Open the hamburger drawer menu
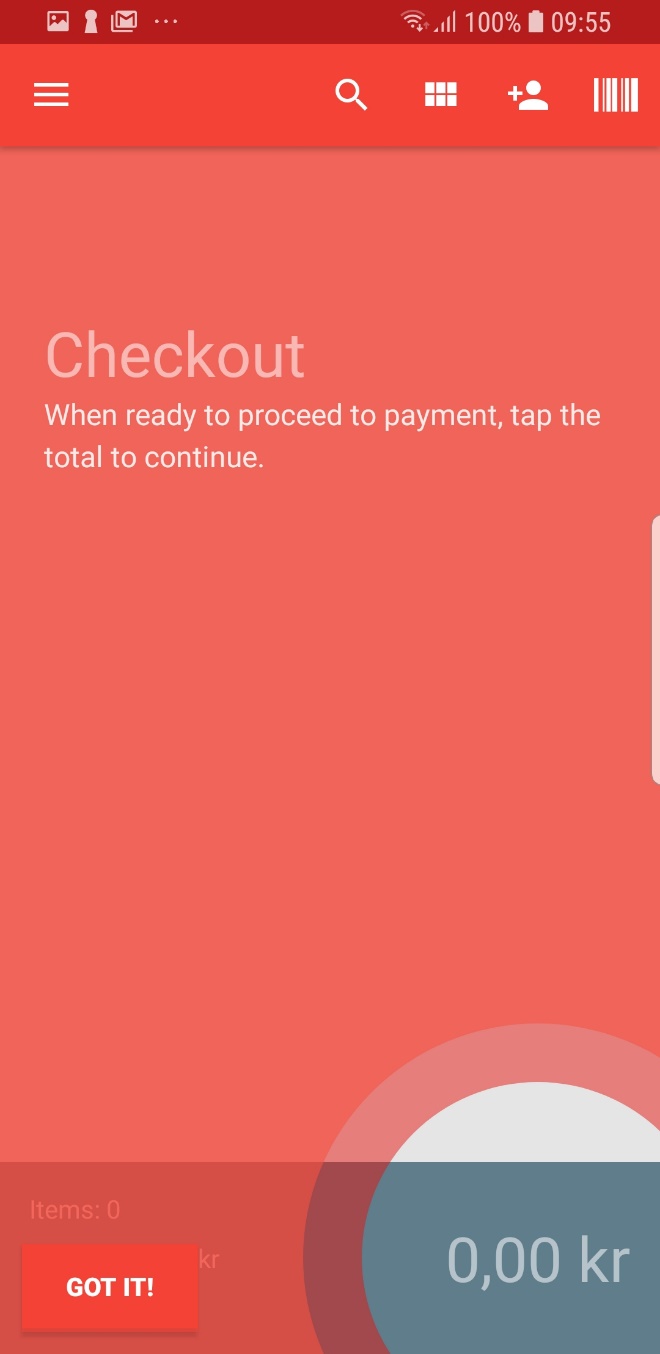This screenshot has height=1354, width=660. [x=51, y=95]
